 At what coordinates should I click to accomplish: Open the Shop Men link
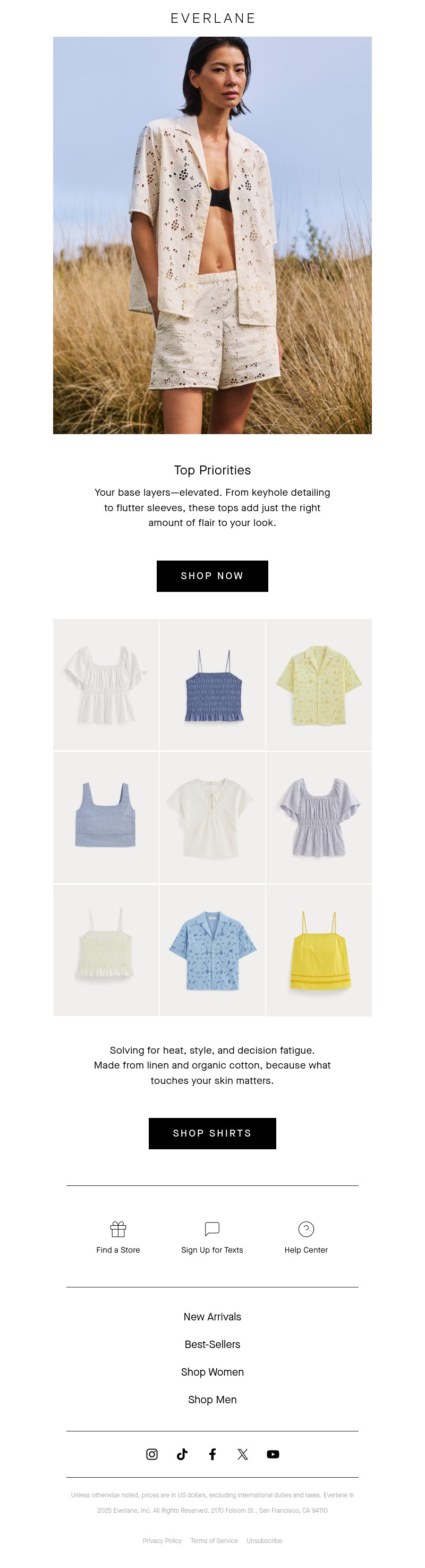tap(212, 1400)
